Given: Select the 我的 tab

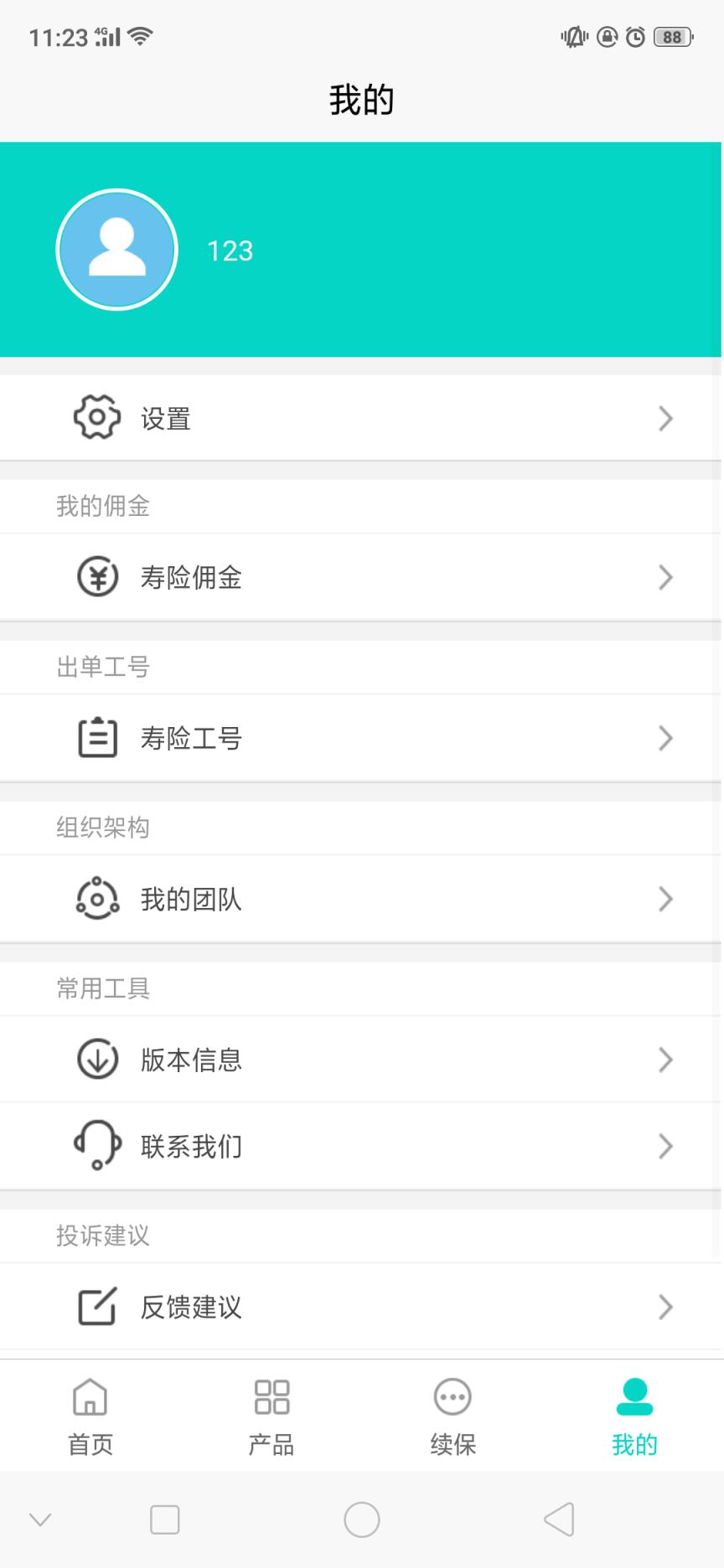Looking at the screenshot, I should click(633, 1414).
